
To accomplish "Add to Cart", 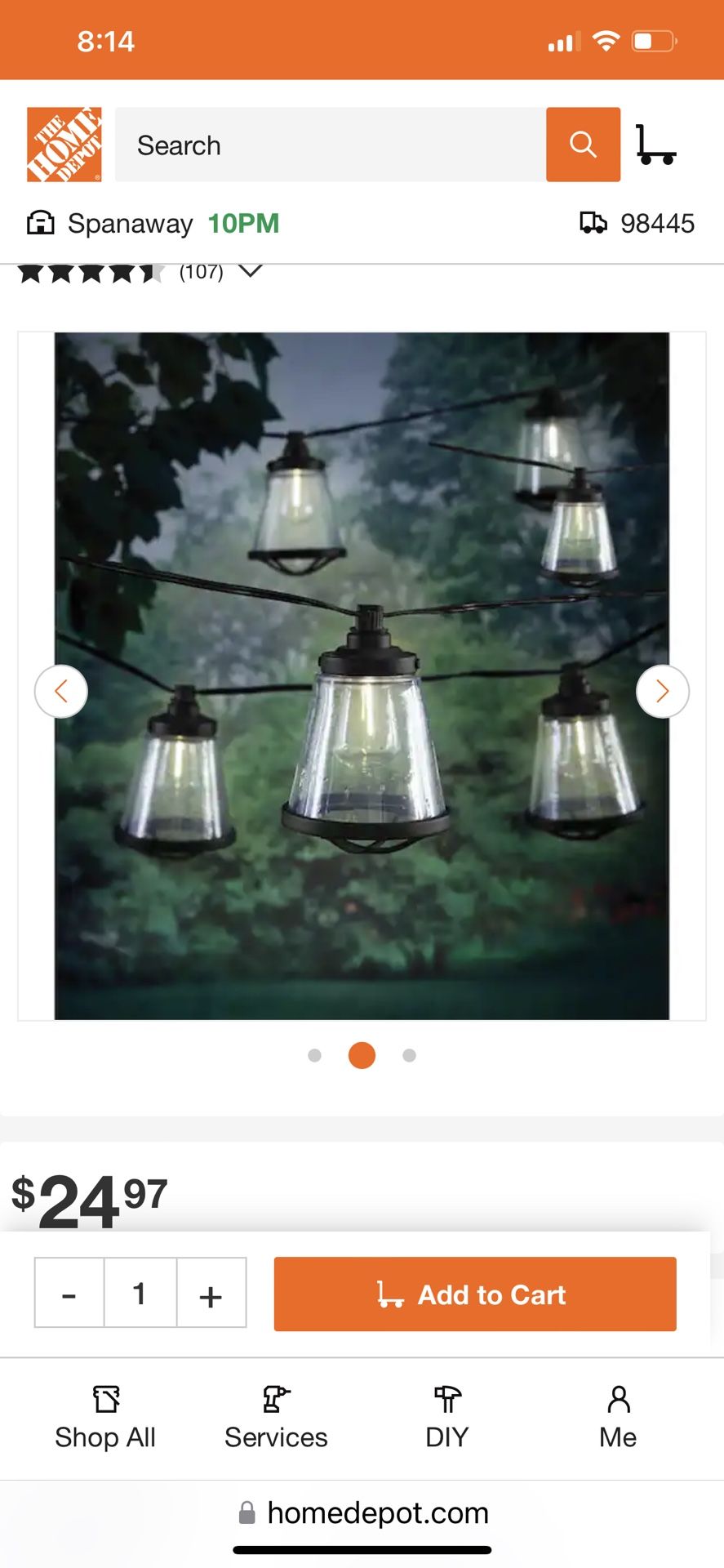I will click(x=474, y=1294).
